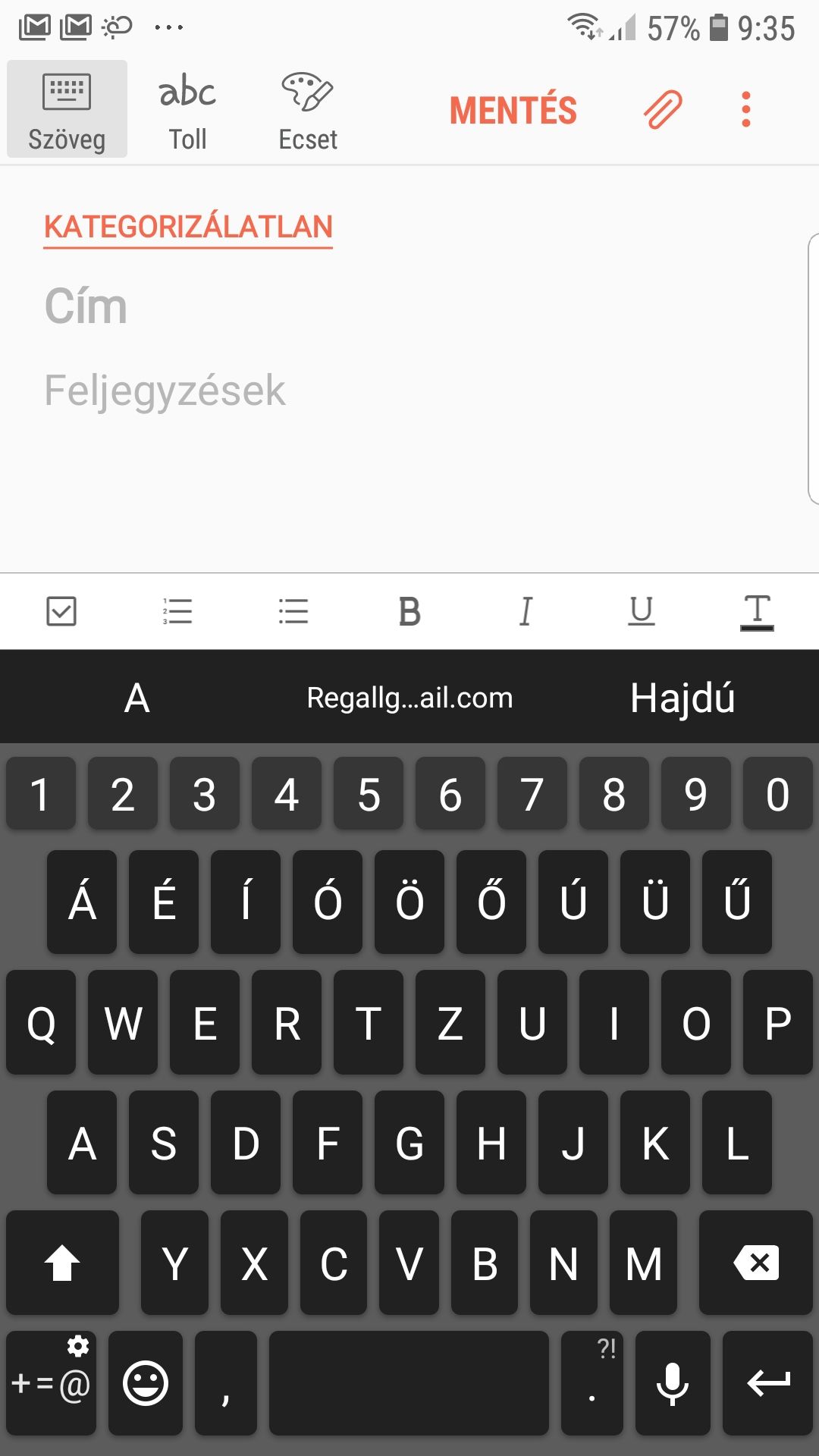Image resolution: width=819 pixels, height=1456 pixels.
Task: Insert a checkbox list item
Action: (x=61, y=611)
